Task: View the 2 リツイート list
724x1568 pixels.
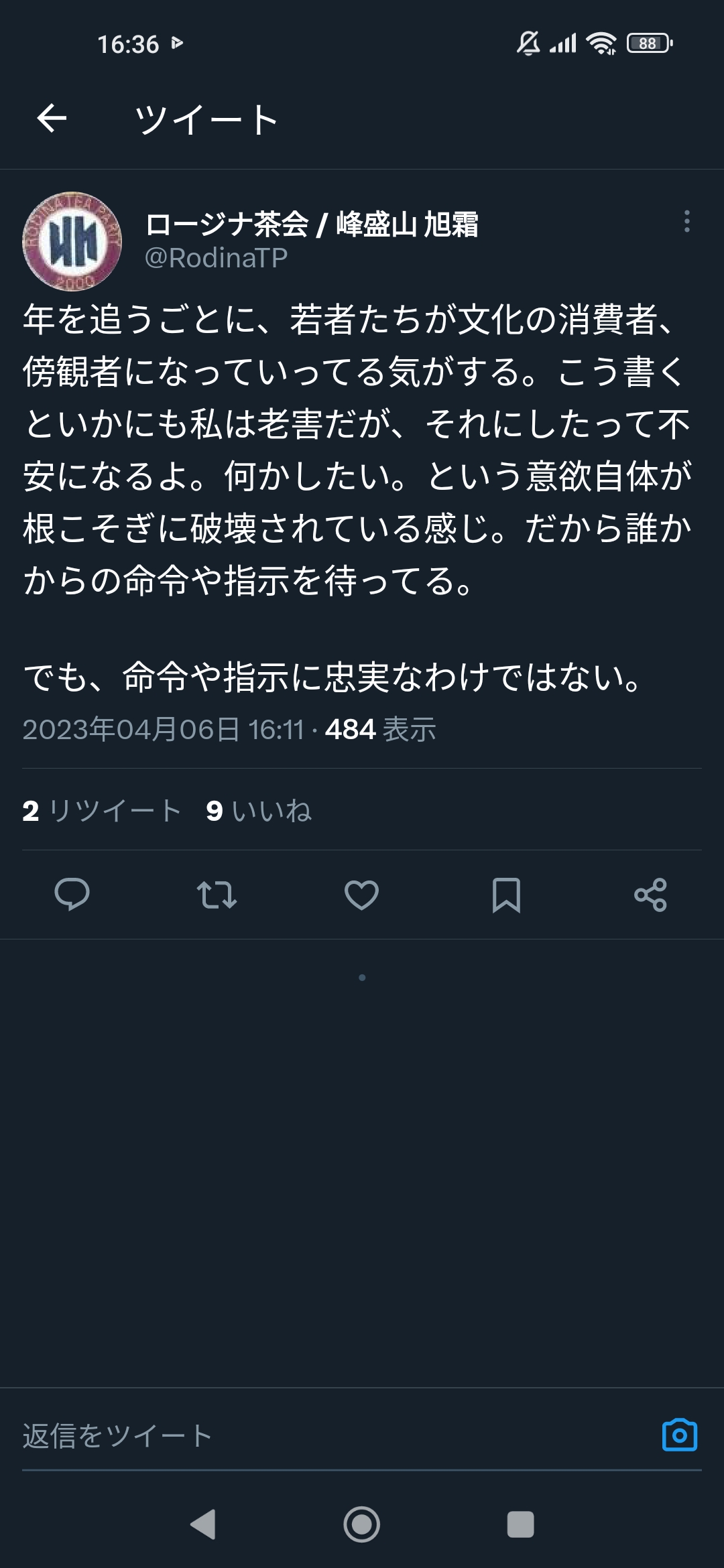Action: tap(102, 811)
